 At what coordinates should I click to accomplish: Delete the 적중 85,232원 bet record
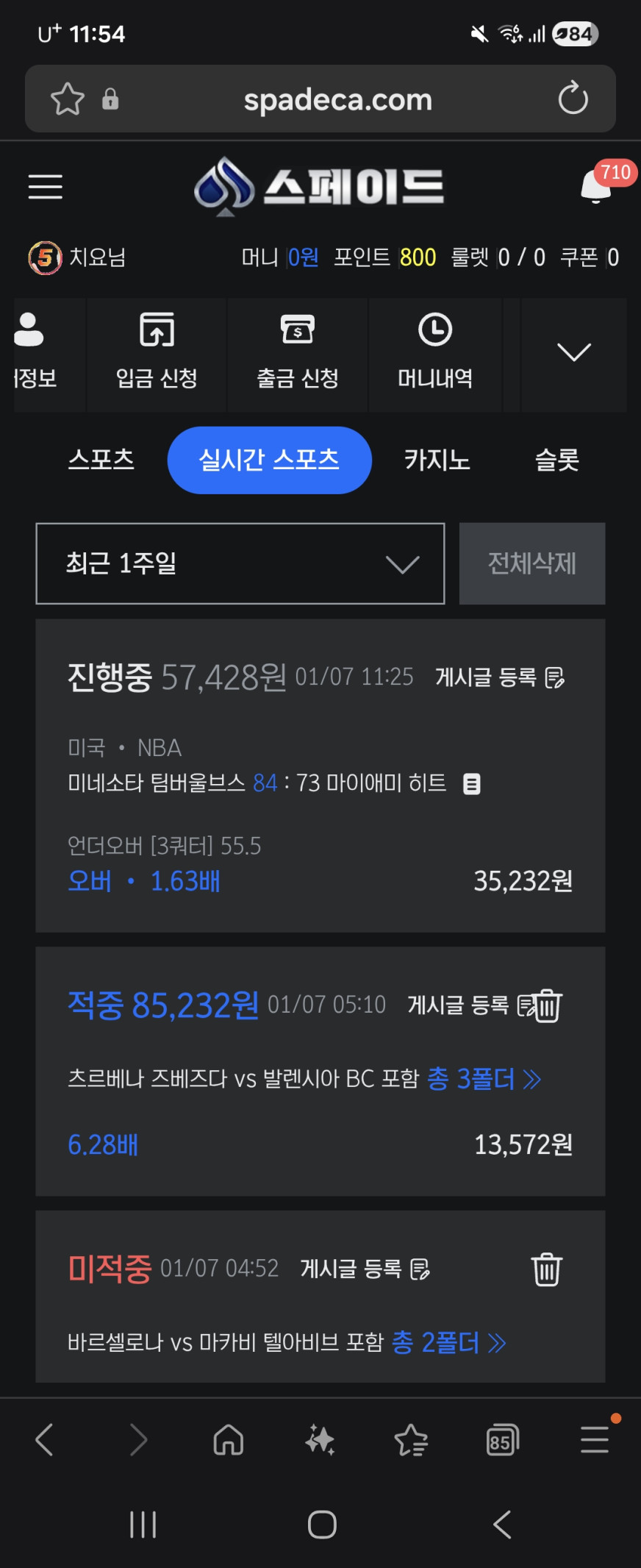tap(548, 1005)
